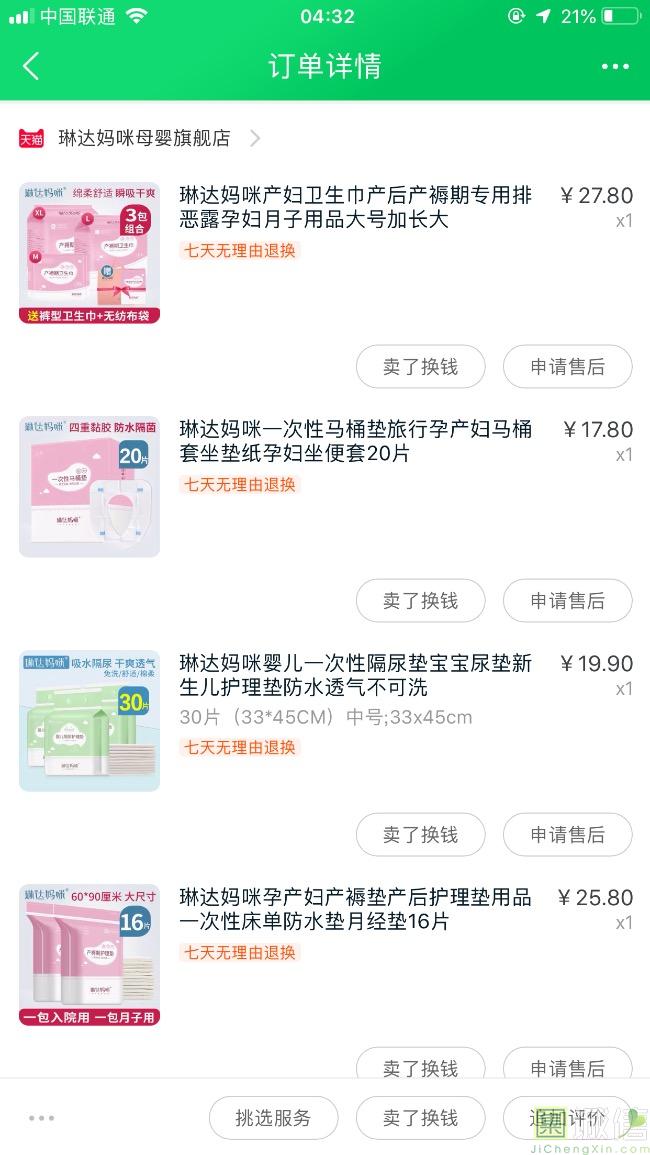Open 琳达妈咪母婴旗舰店 store page

(144, 138)
